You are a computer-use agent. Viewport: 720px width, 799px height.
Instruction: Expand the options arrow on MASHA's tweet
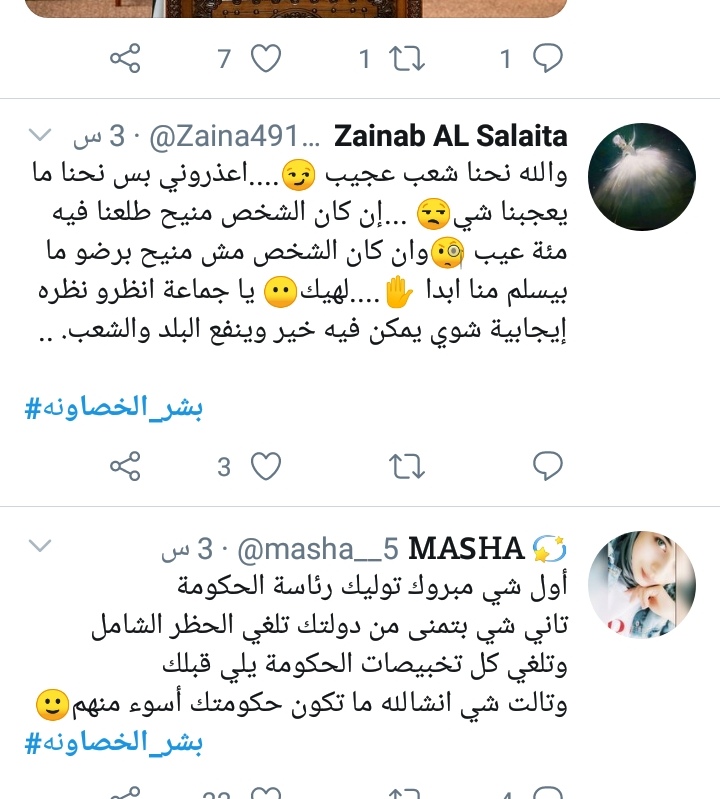coord(40,546)
